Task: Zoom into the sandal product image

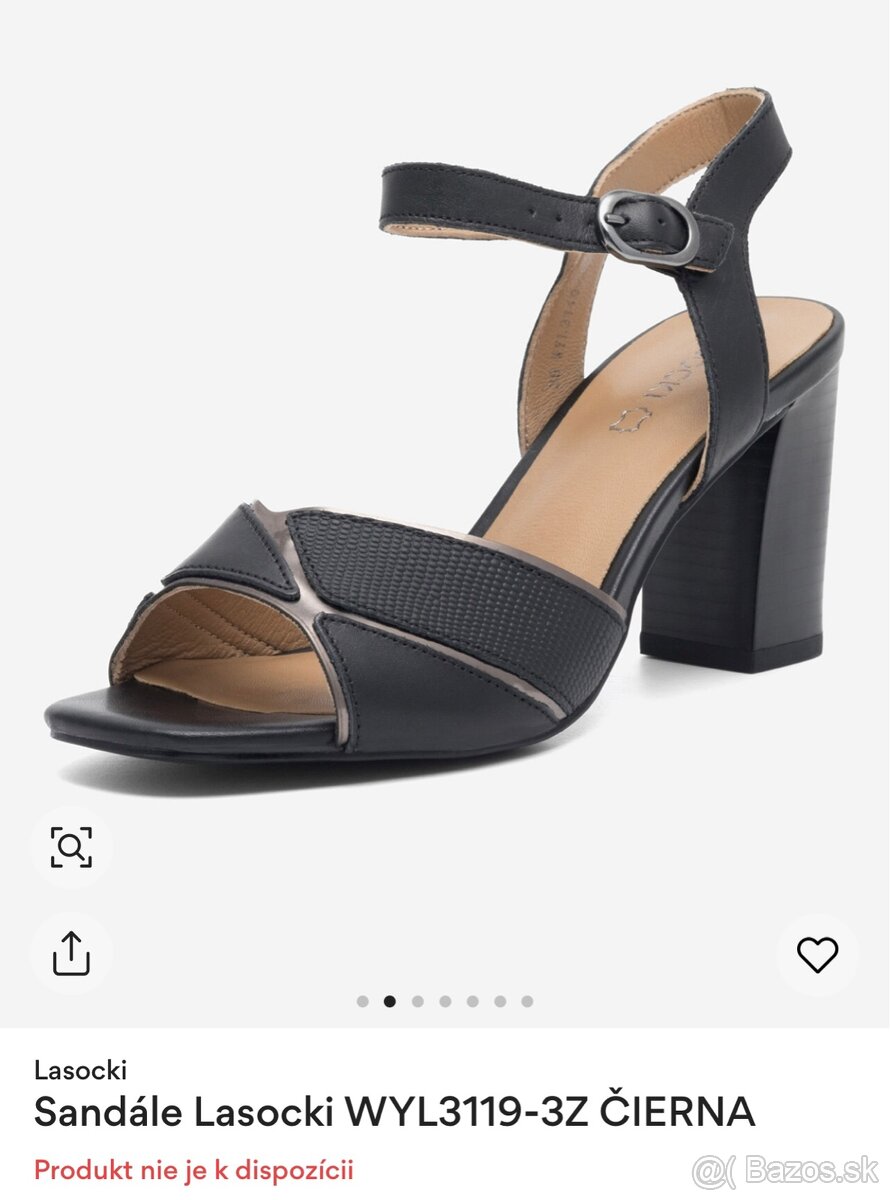Action: [71, 847]
